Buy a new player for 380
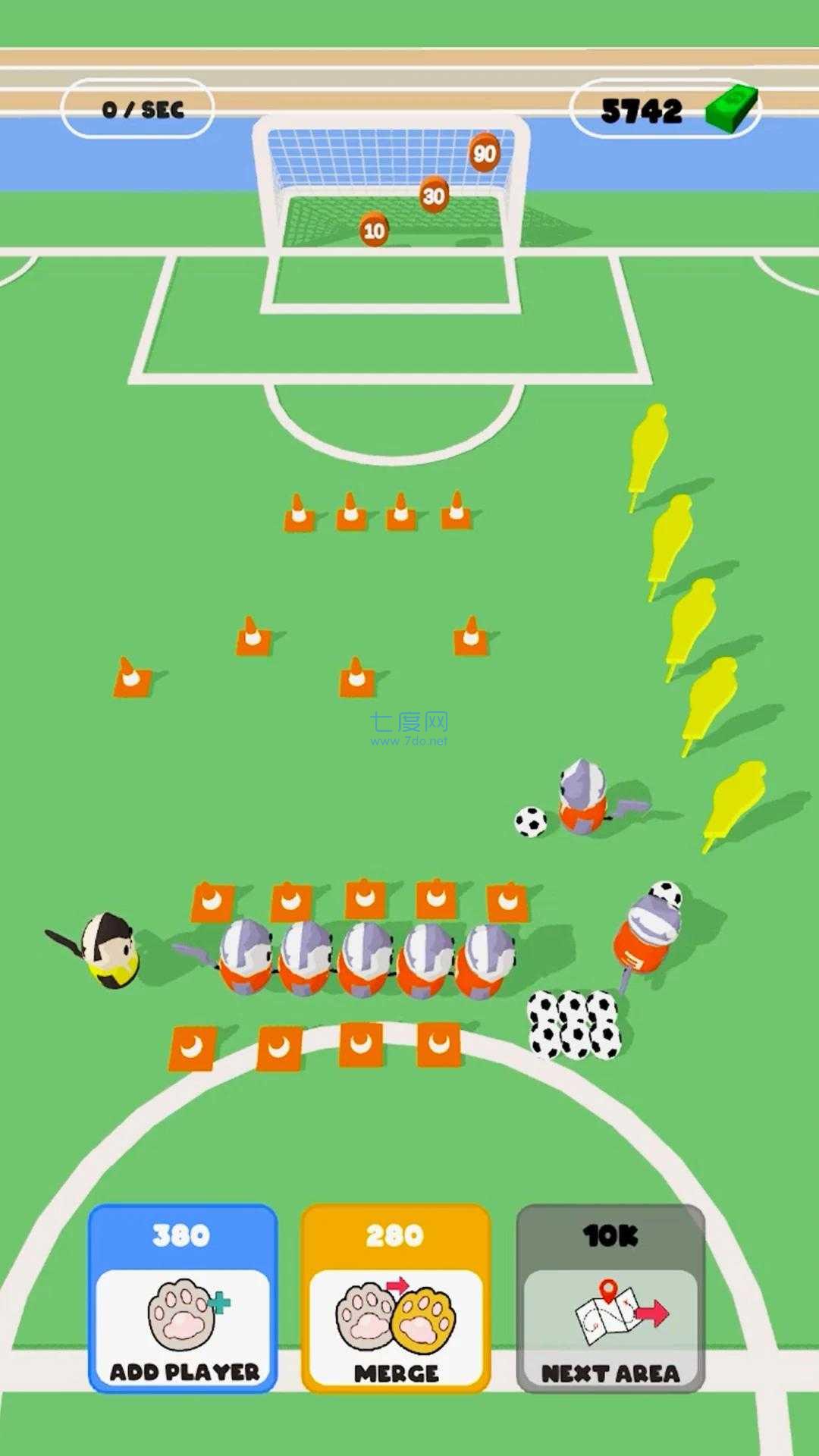This screenshot has height=1456, width=819. [183, 1298]
